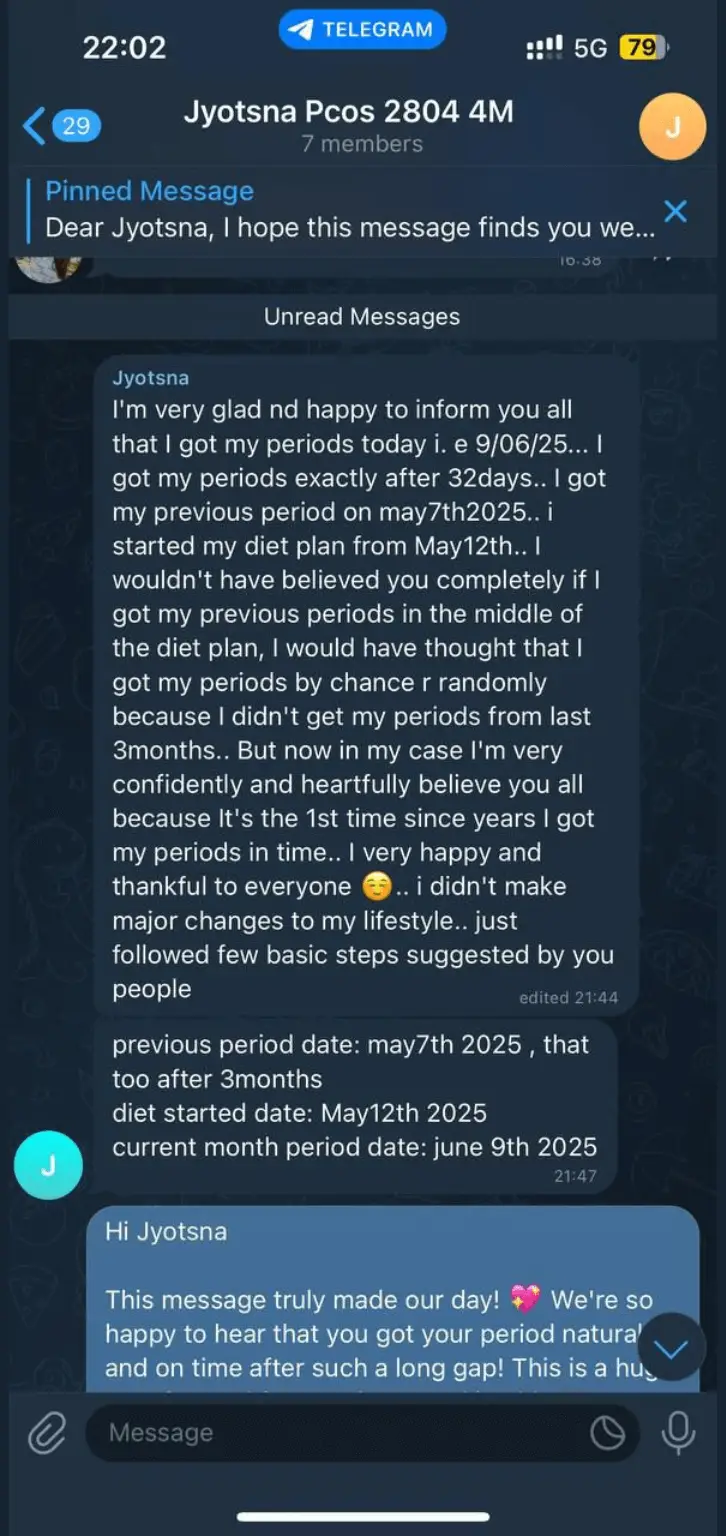Return to Telegram via the status pill

tap(362, 30)
